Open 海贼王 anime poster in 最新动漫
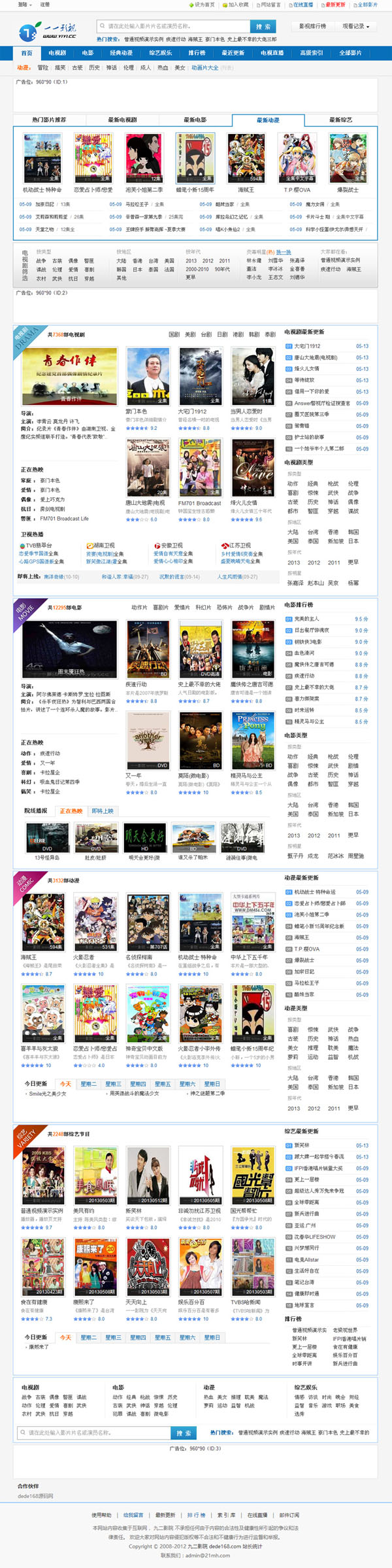 [x=246, y=158]
